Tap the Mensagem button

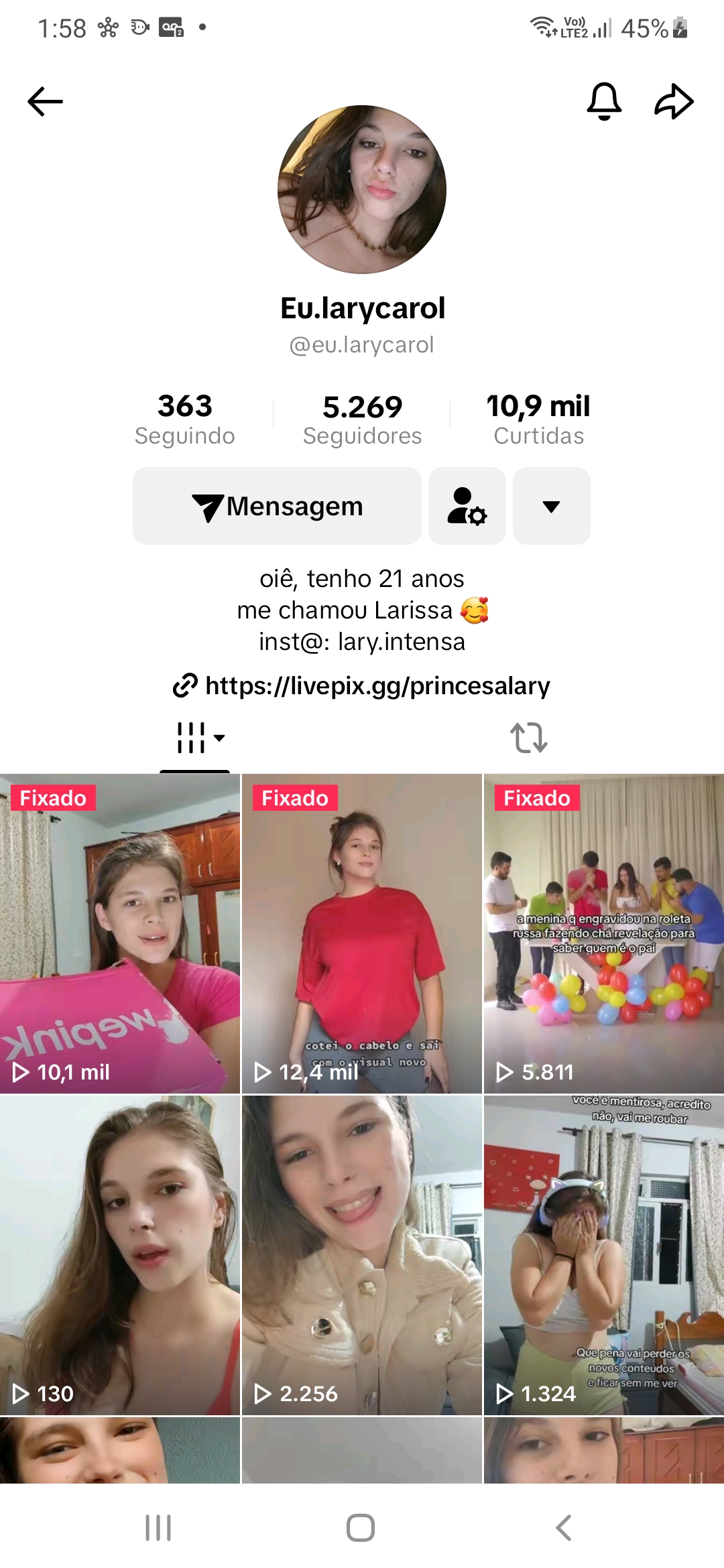click(277, 506)
